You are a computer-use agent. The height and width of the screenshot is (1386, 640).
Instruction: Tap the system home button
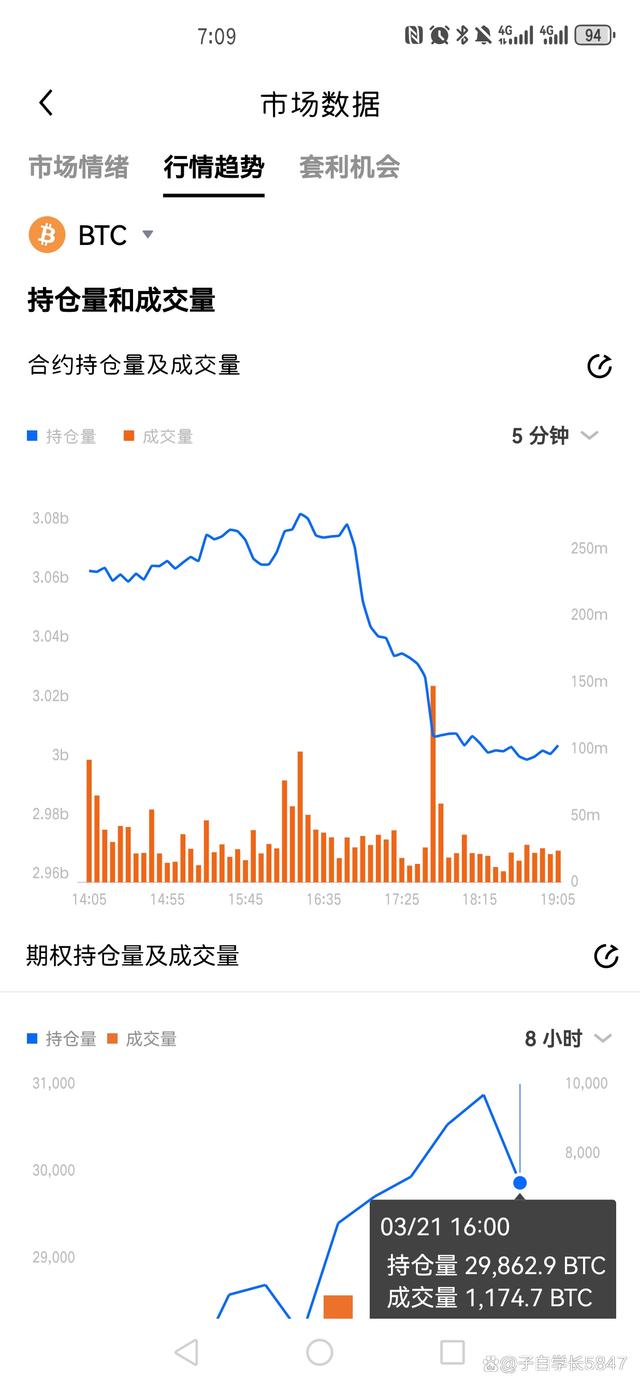click(x=320, y=1352)
